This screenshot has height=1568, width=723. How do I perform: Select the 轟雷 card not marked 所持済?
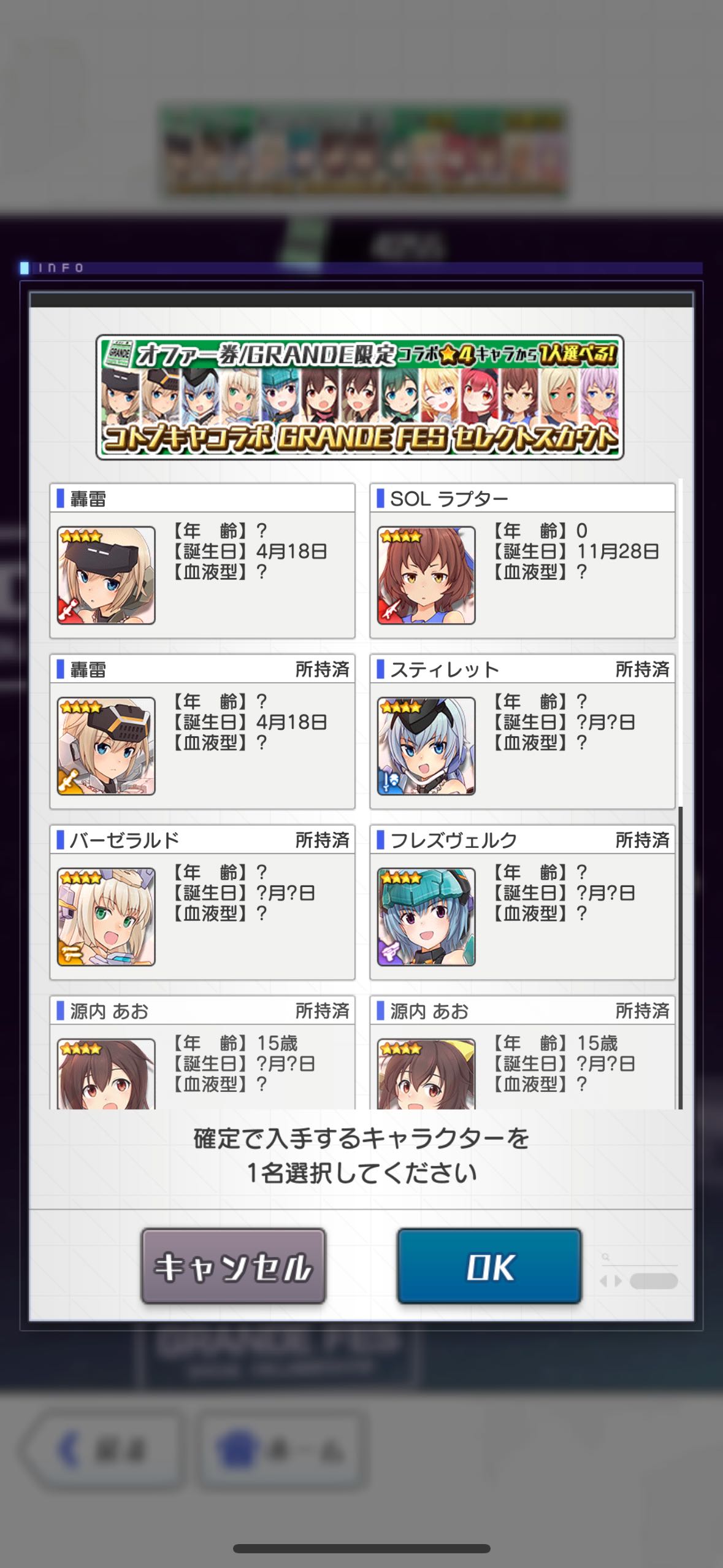click(202, 561)
